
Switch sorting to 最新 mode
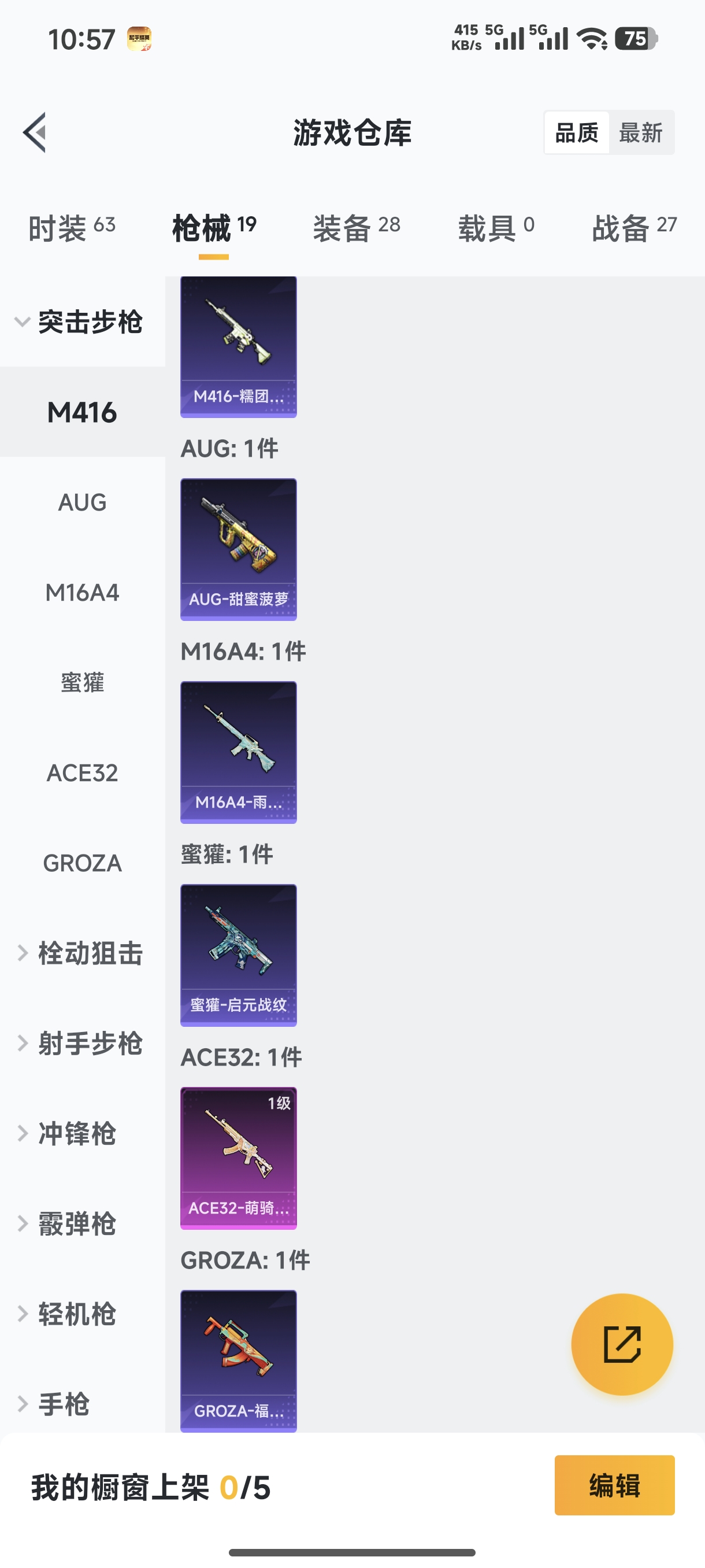coord(642,133)
